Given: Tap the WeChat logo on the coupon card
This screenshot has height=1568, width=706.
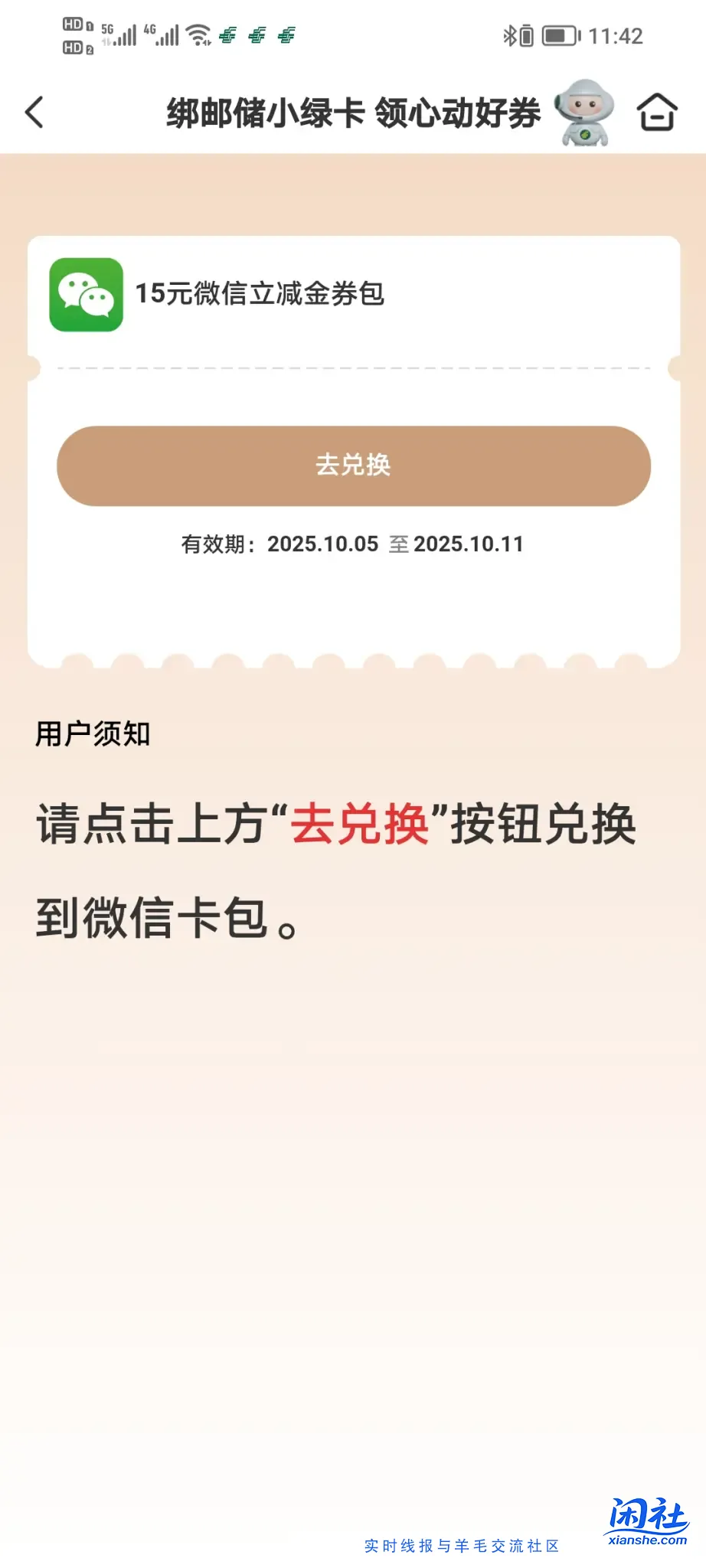Looking at the screenshot, I should 86,295.
